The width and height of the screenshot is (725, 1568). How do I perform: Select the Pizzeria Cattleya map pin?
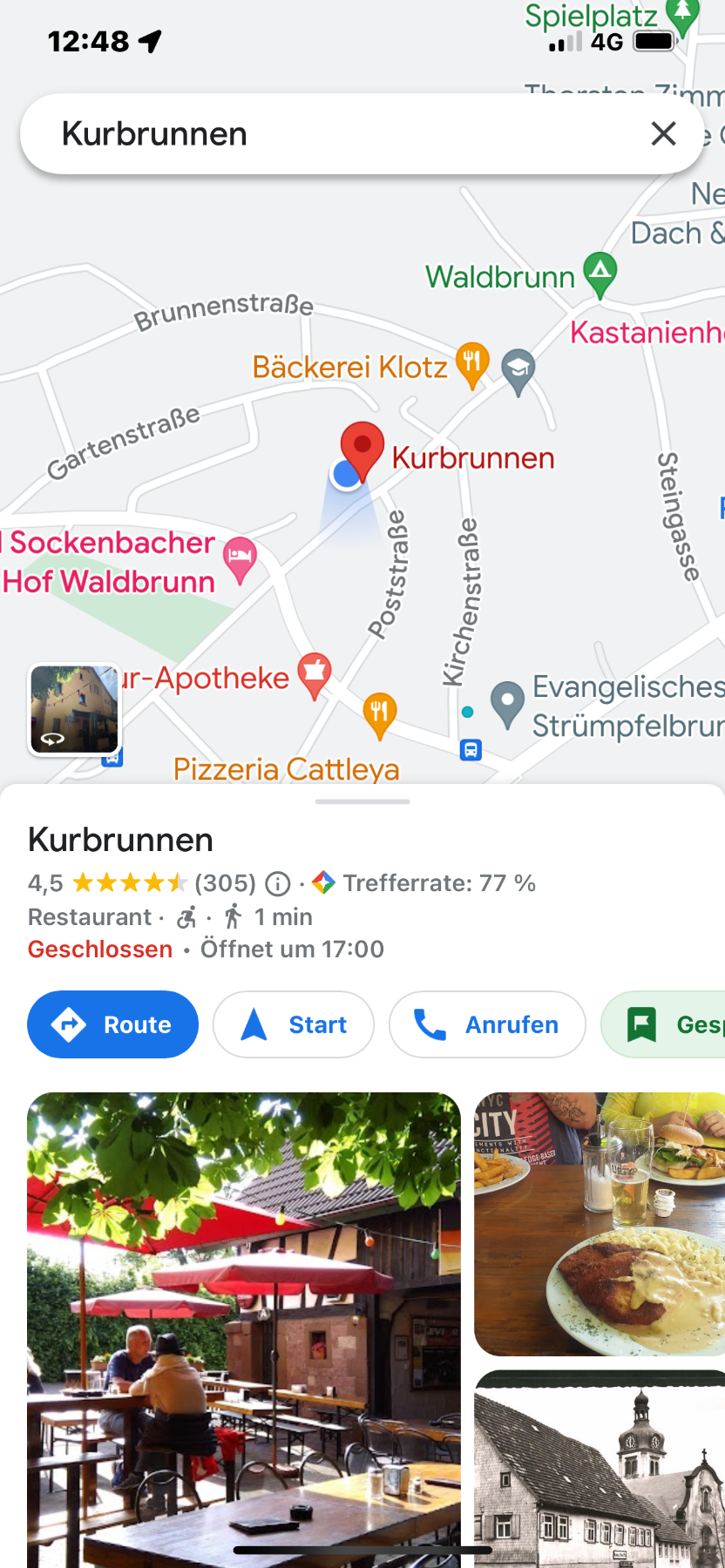click(x=379, y=713)
